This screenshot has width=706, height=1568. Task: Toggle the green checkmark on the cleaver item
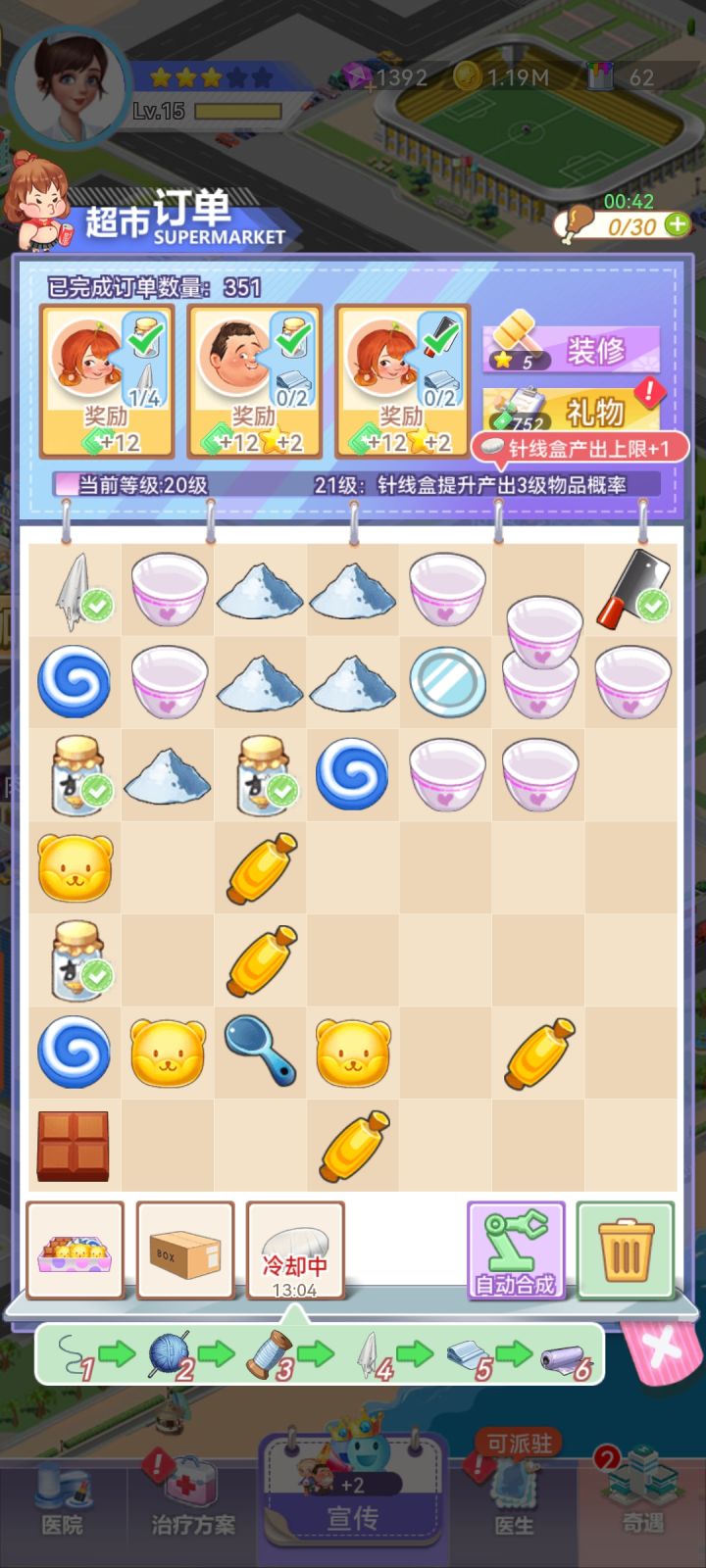[651, 605]
